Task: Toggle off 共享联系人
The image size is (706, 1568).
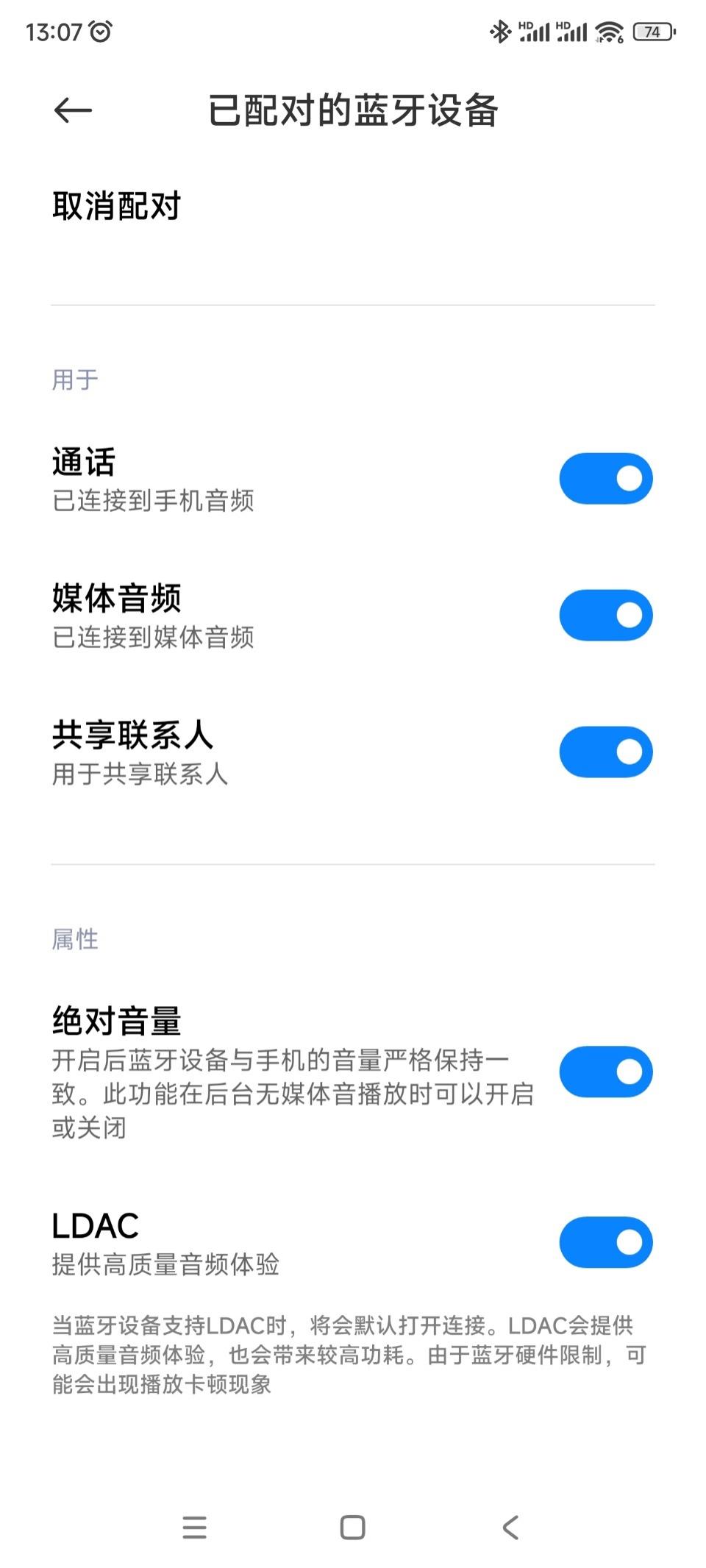Action: click(605, 752)
